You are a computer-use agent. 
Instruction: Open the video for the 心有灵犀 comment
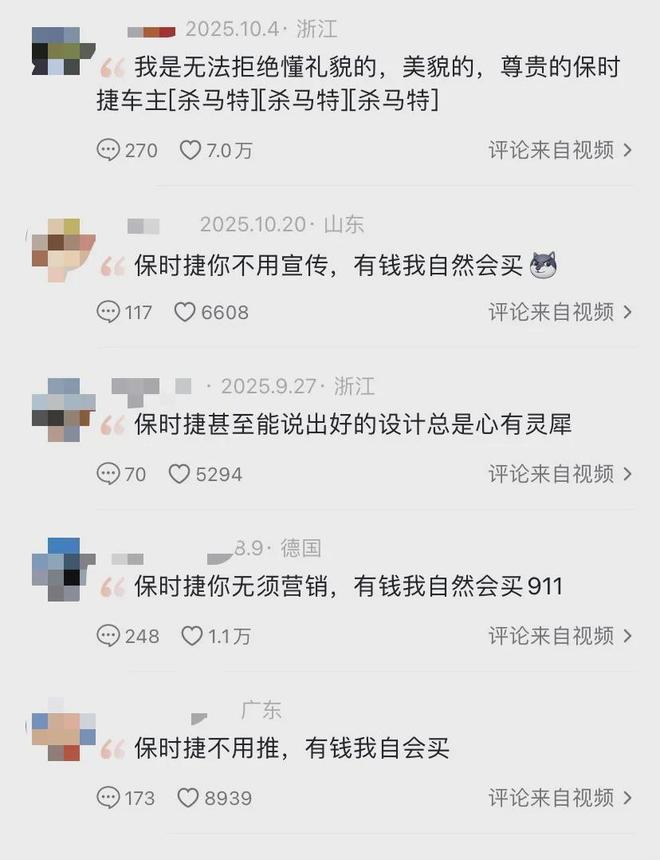[x=560, y=474]
